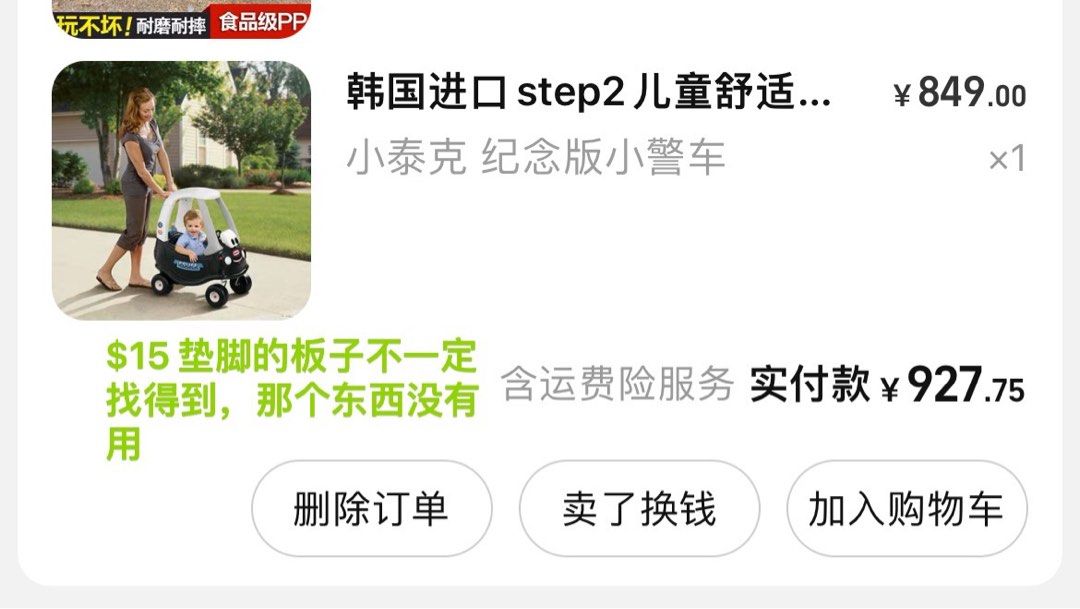Viewport: 1080px width, 609px height.
Task: Tap 卖了换钱 to resell the item
Action: 639,509
